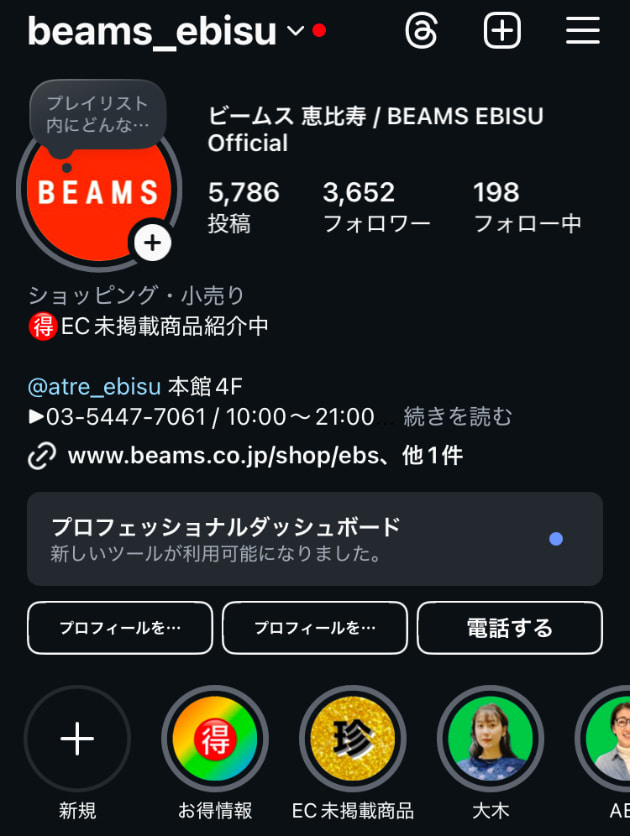Tap the create new post plus icon
This screenshot has width=630, height=836.
[x=502, y=32]
